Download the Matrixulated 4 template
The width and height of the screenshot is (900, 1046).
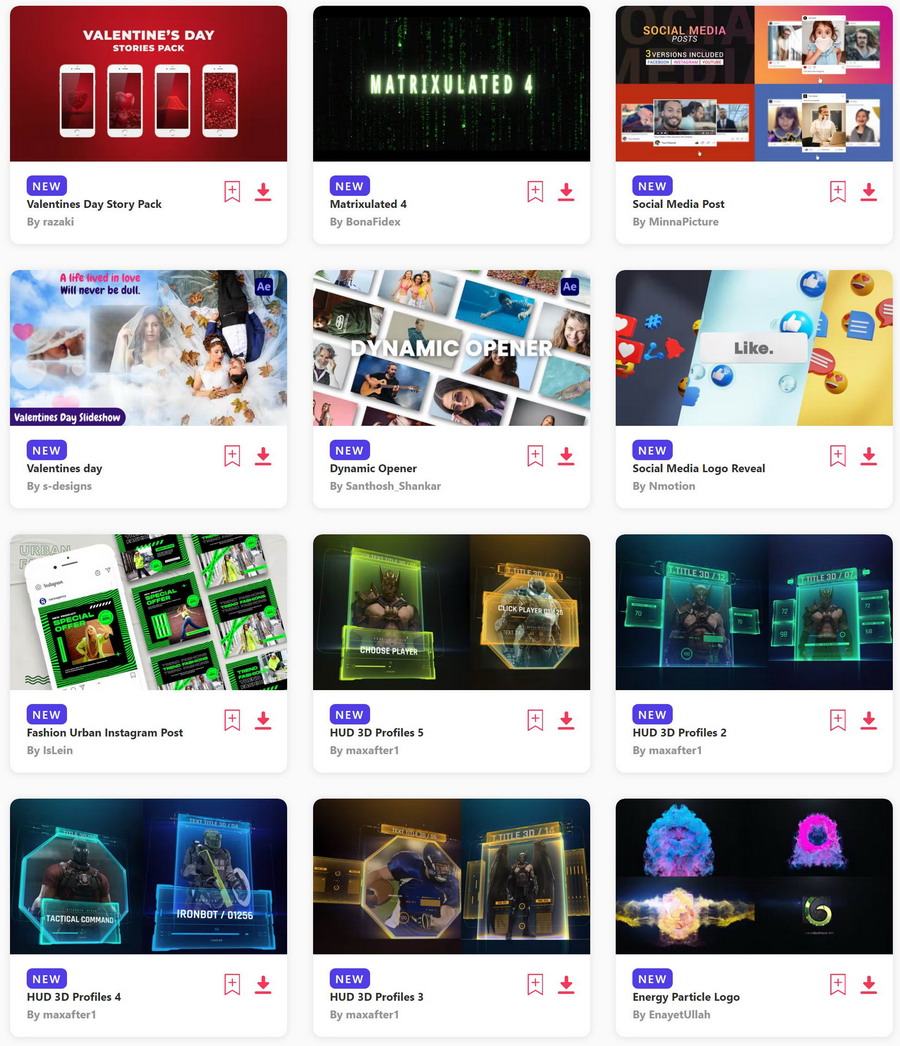click(x=566, y=192)
